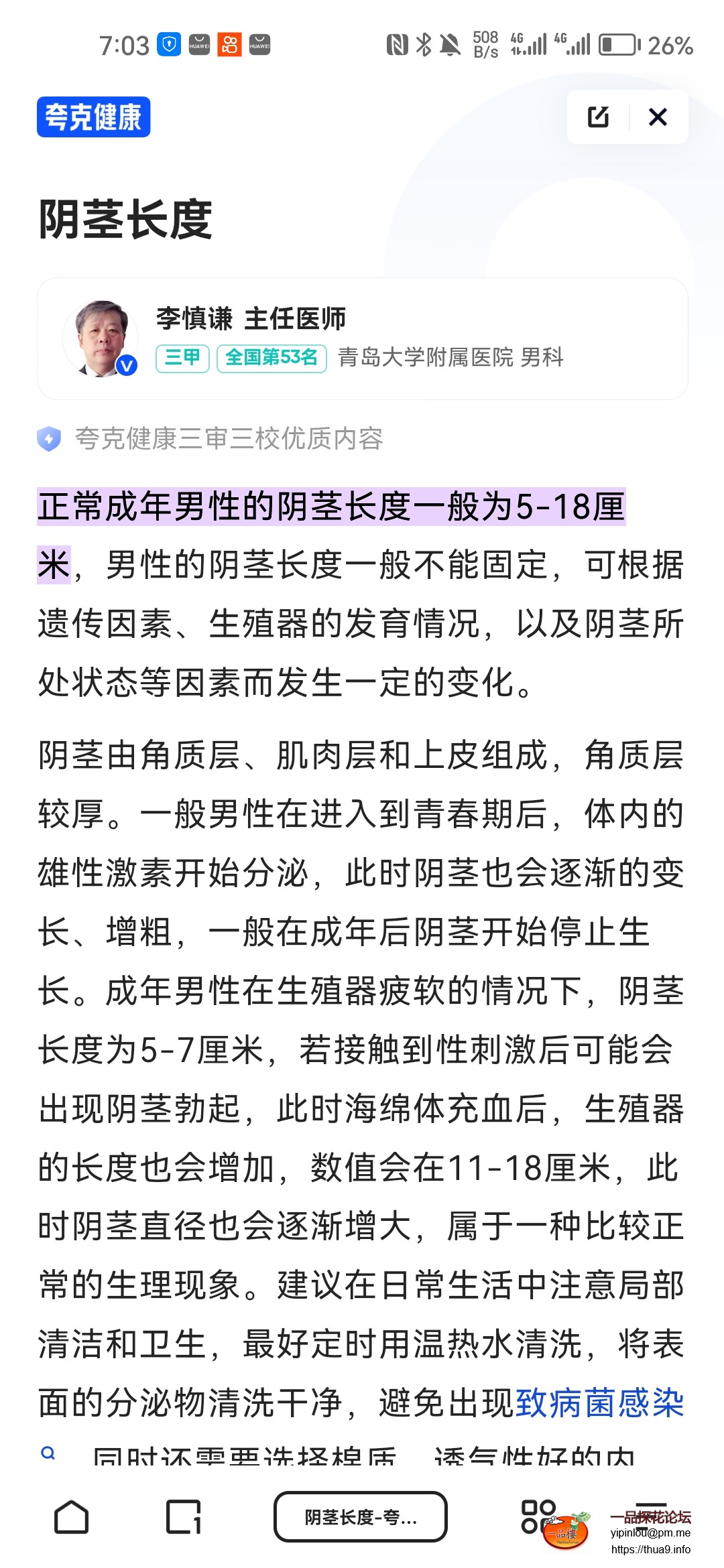Viewport: 724px width, 1568px height.
Task: Open the browser tabs switcher
Action: point(183,1517)
